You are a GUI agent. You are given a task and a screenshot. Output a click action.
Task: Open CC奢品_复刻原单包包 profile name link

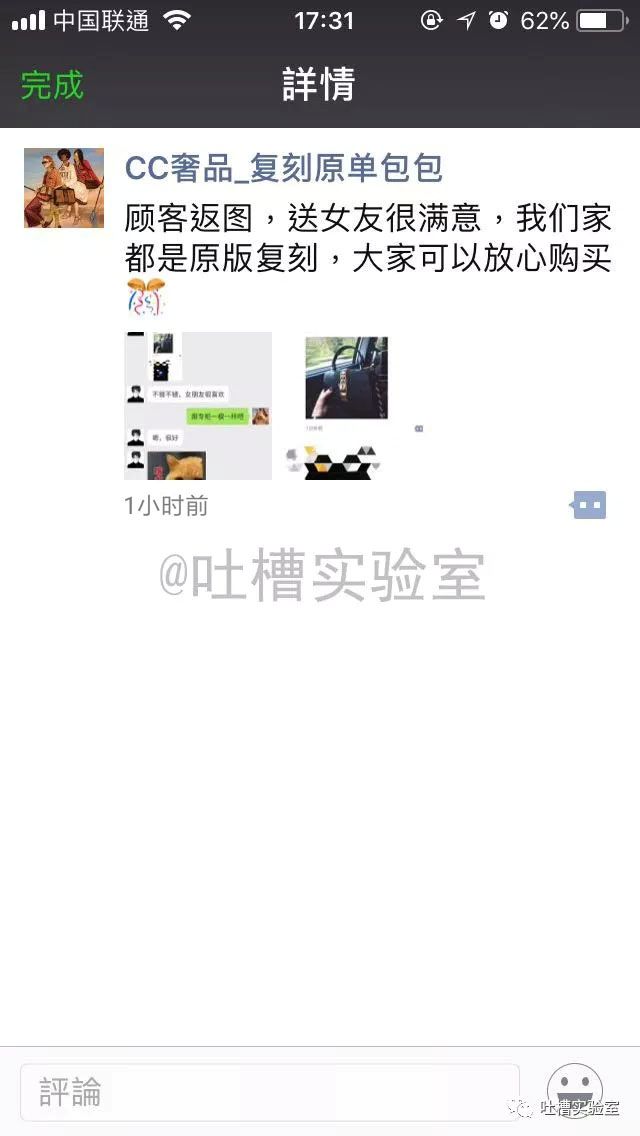click(284, 168)
